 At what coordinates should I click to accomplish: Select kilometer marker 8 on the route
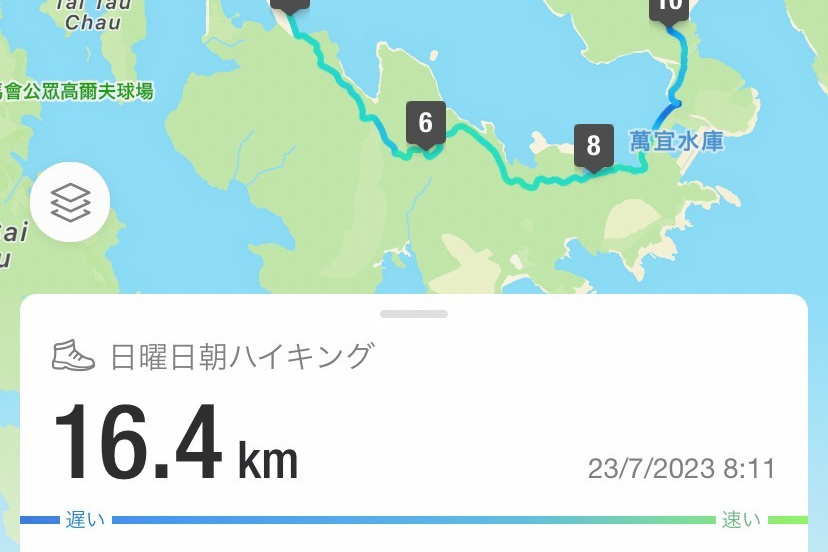click(593, 147)
